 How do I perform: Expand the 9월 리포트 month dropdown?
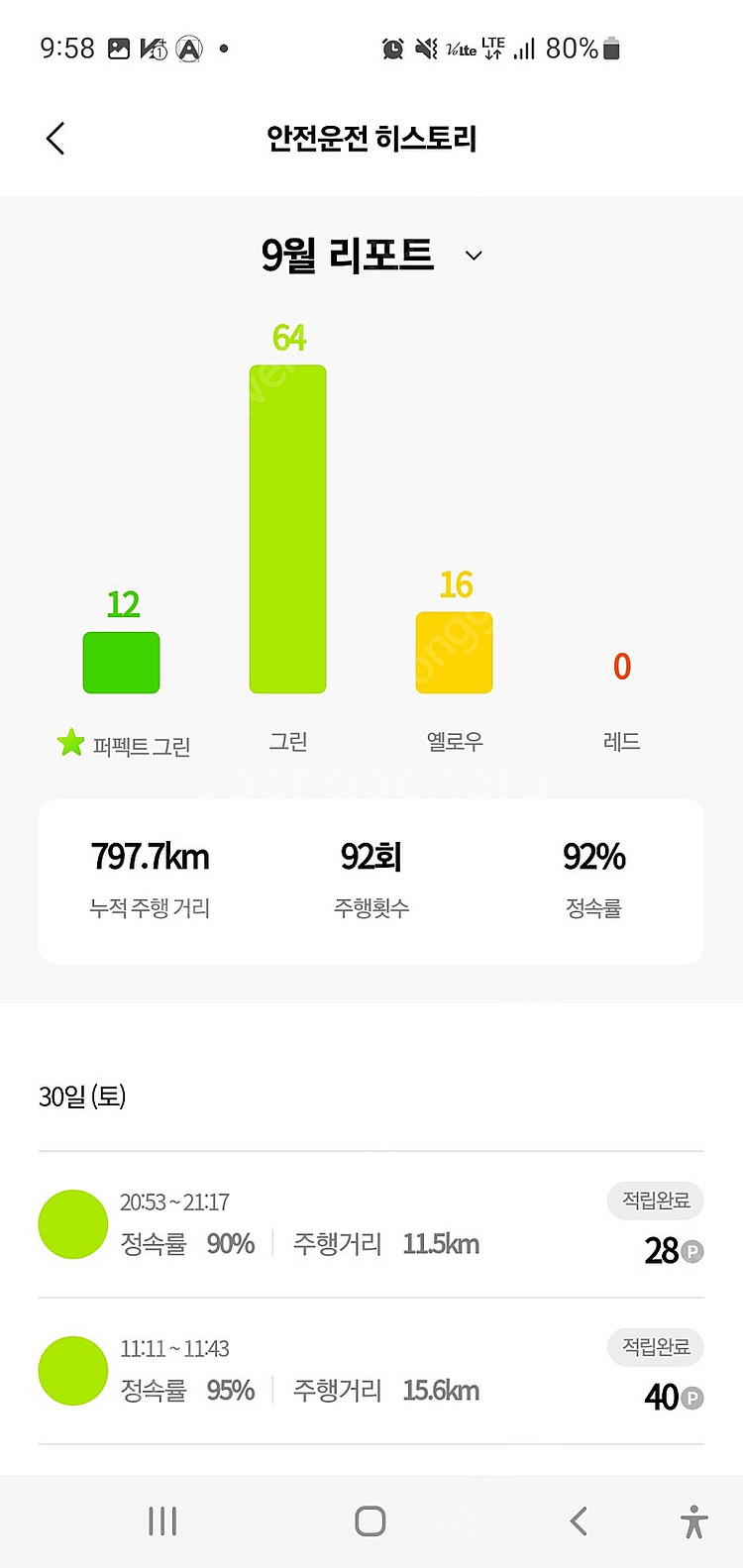pos(474,256)
